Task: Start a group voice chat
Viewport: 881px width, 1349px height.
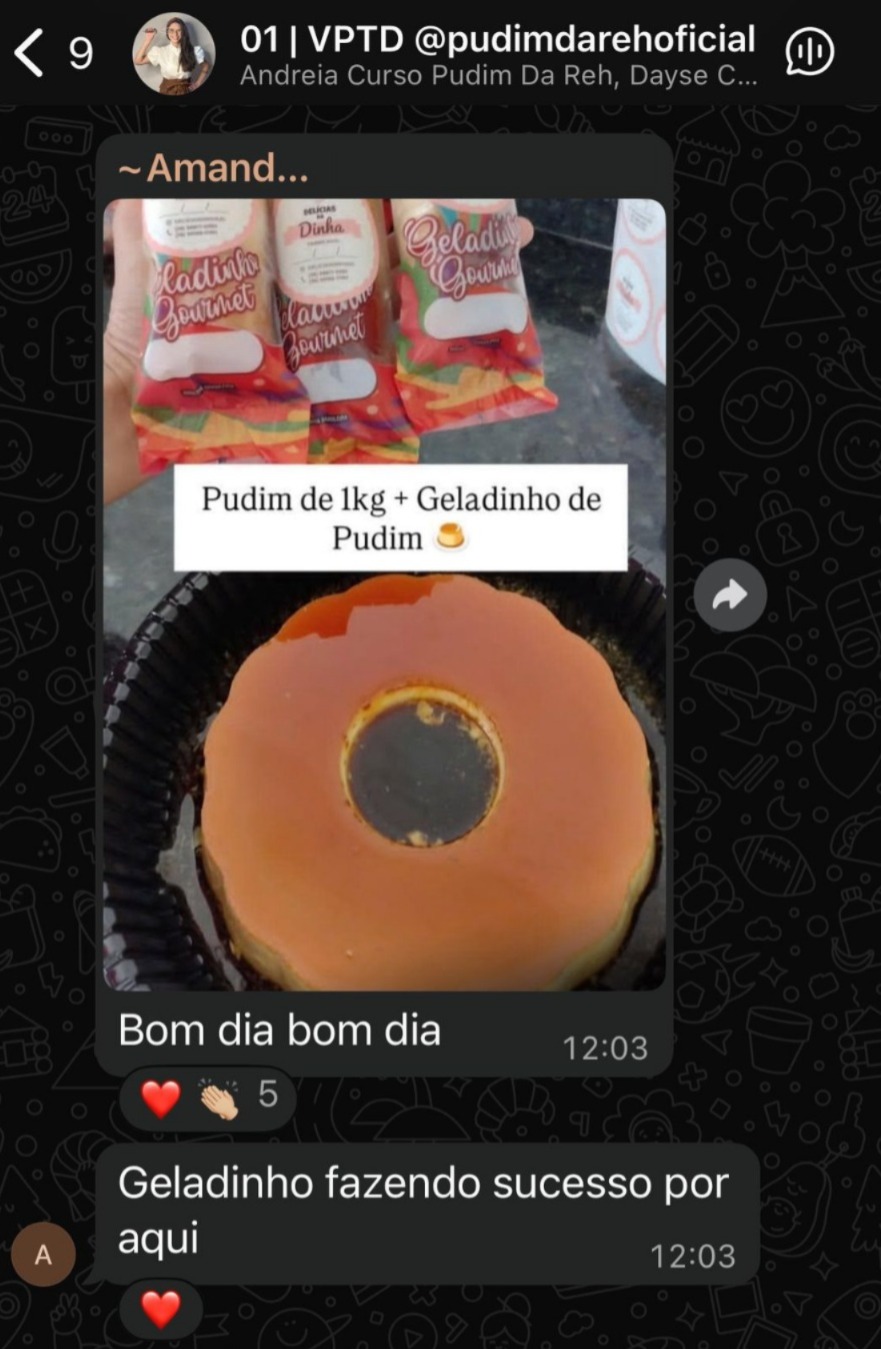Action: pos(811,53)
